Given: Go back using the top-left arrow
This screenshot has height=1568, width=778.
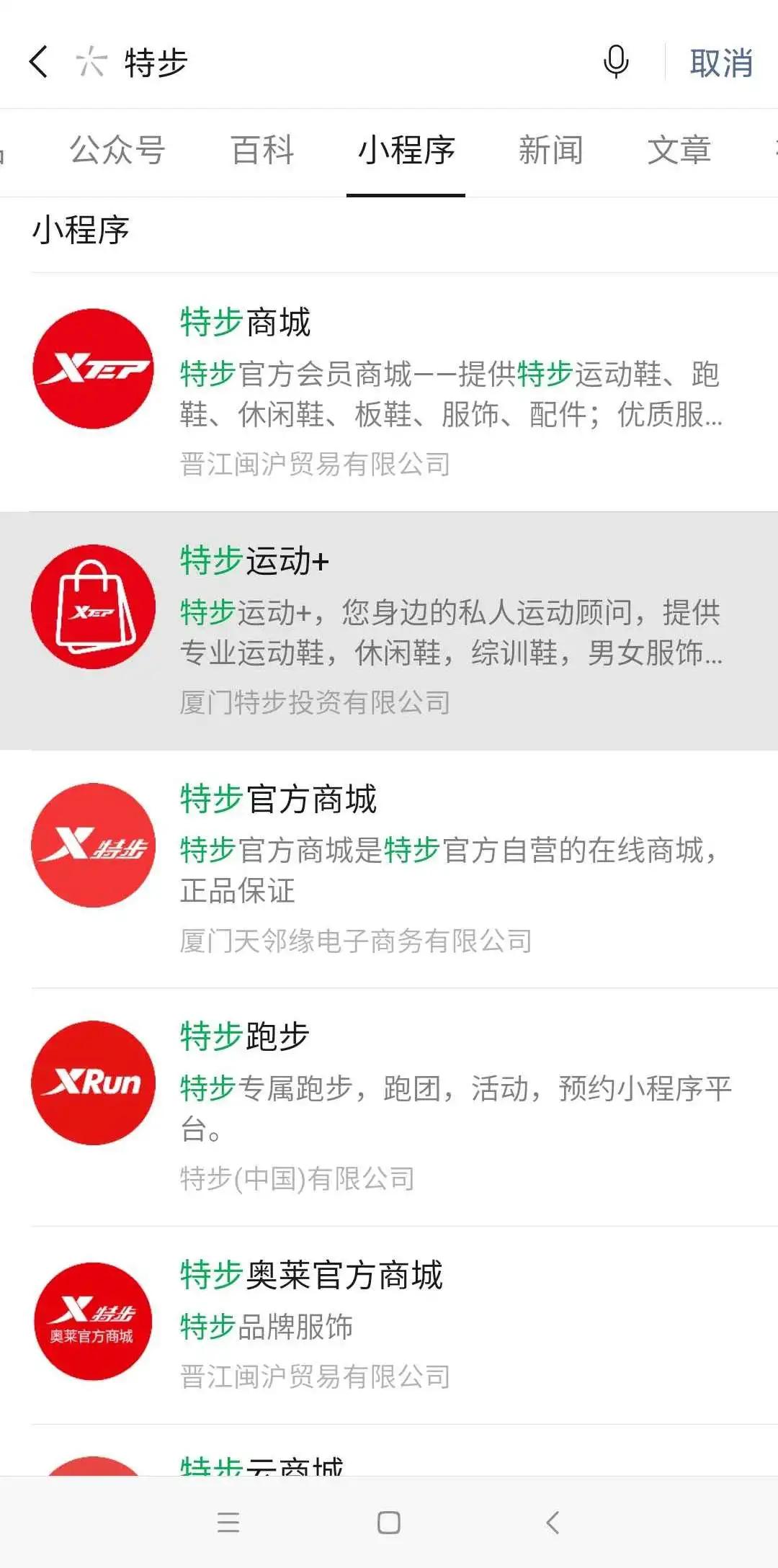Looking at the screenshot, I should pyautogui.click(x=39, y=62).
